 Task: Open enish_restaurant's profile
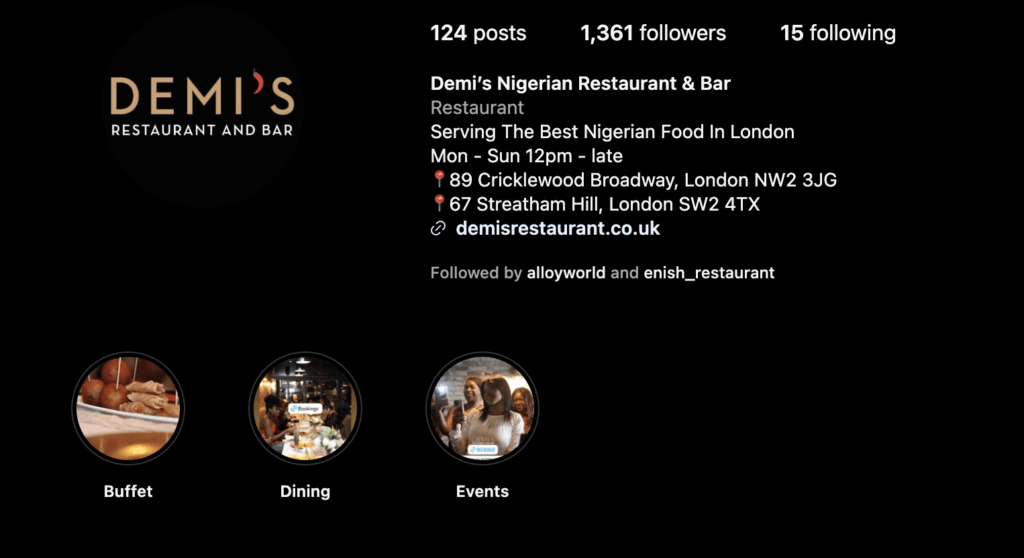708,272
